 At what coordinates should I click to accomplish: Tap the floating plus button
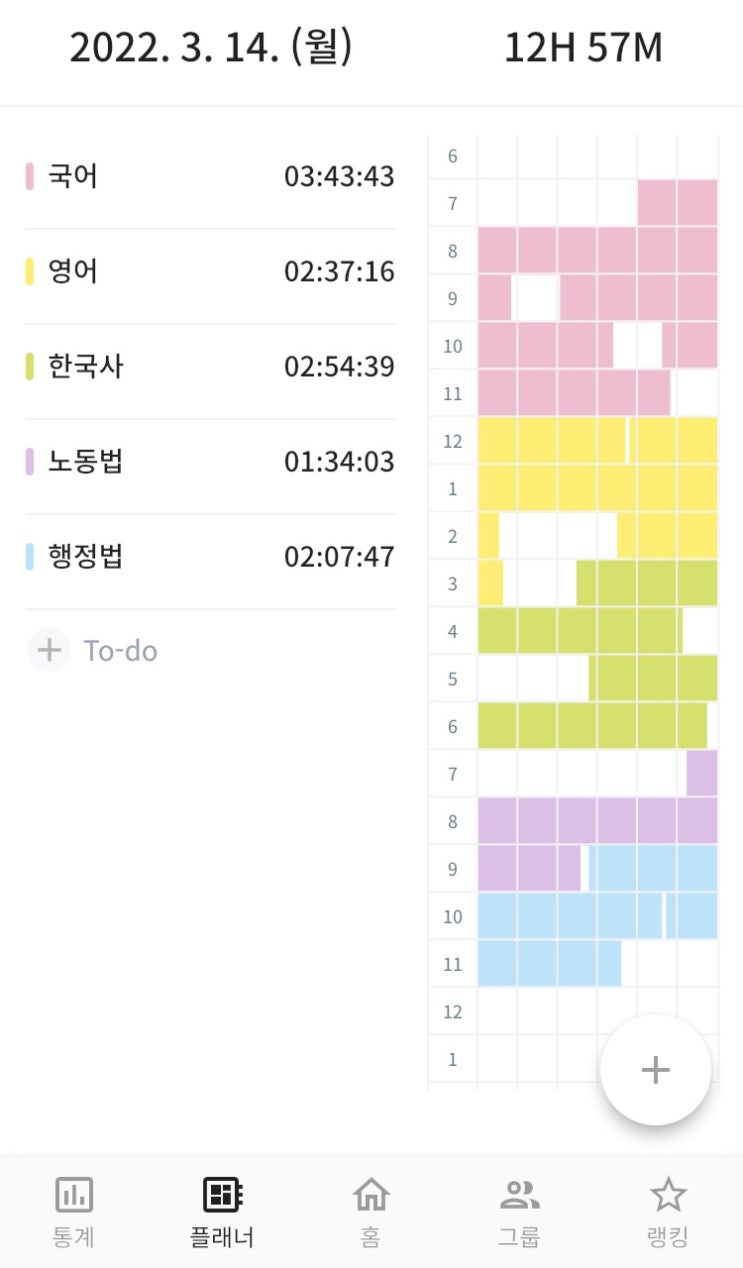[655, 1070]
